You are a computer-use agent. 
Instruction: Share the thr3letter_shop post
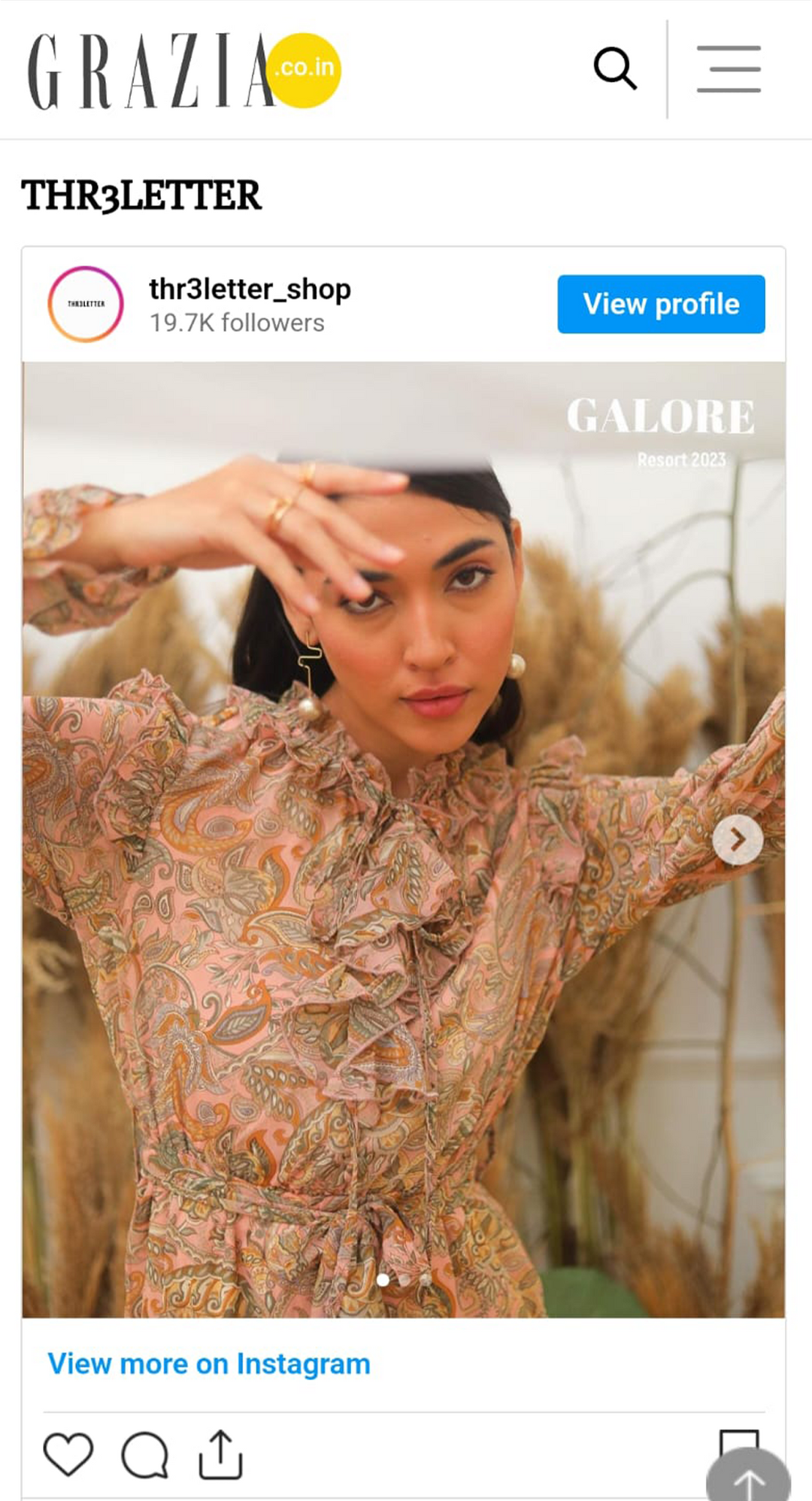coord(220,1454)
